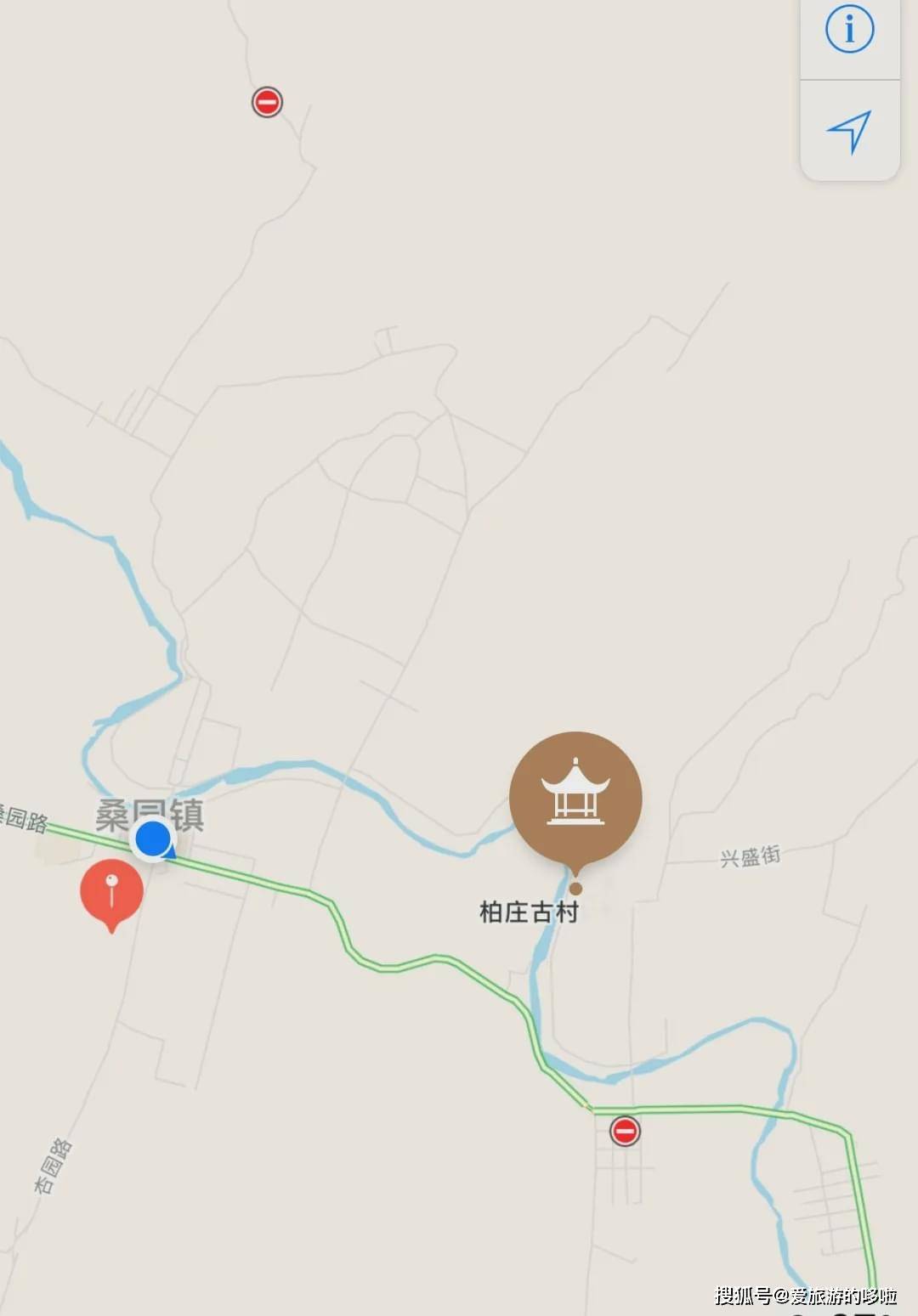
Task: Select the no-entry traffic icon near the top
Action: 266,104
